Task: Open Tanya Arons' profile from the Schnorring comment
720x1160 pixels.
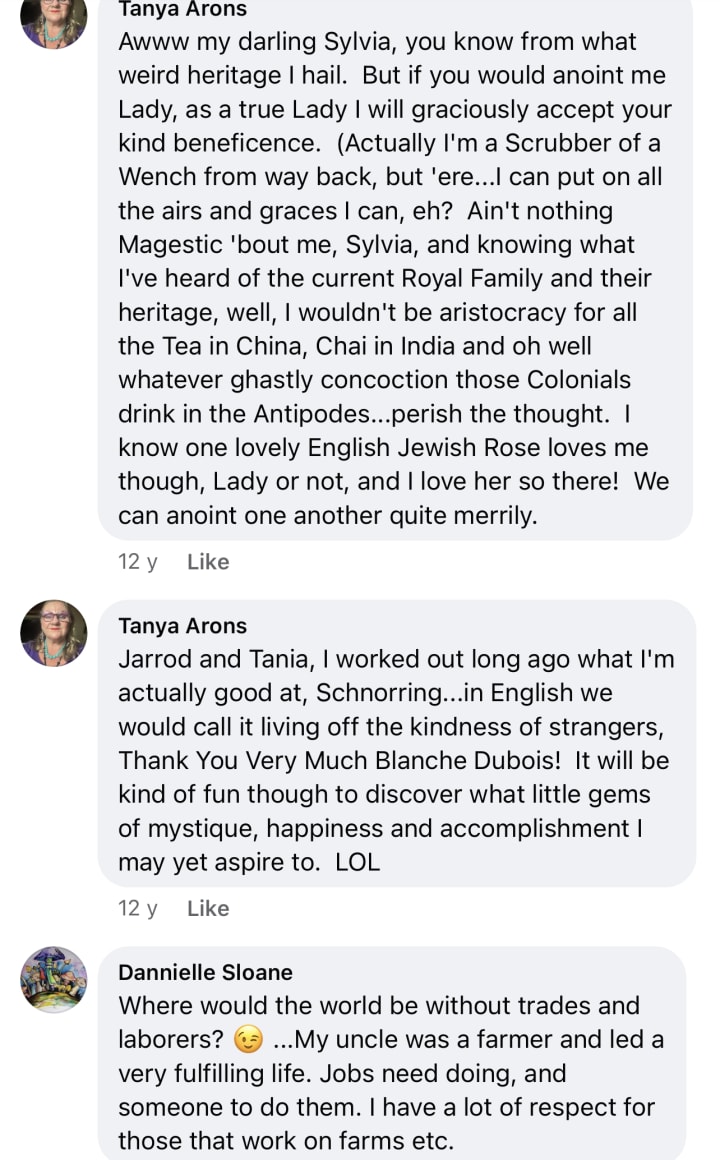Action: 182,626
